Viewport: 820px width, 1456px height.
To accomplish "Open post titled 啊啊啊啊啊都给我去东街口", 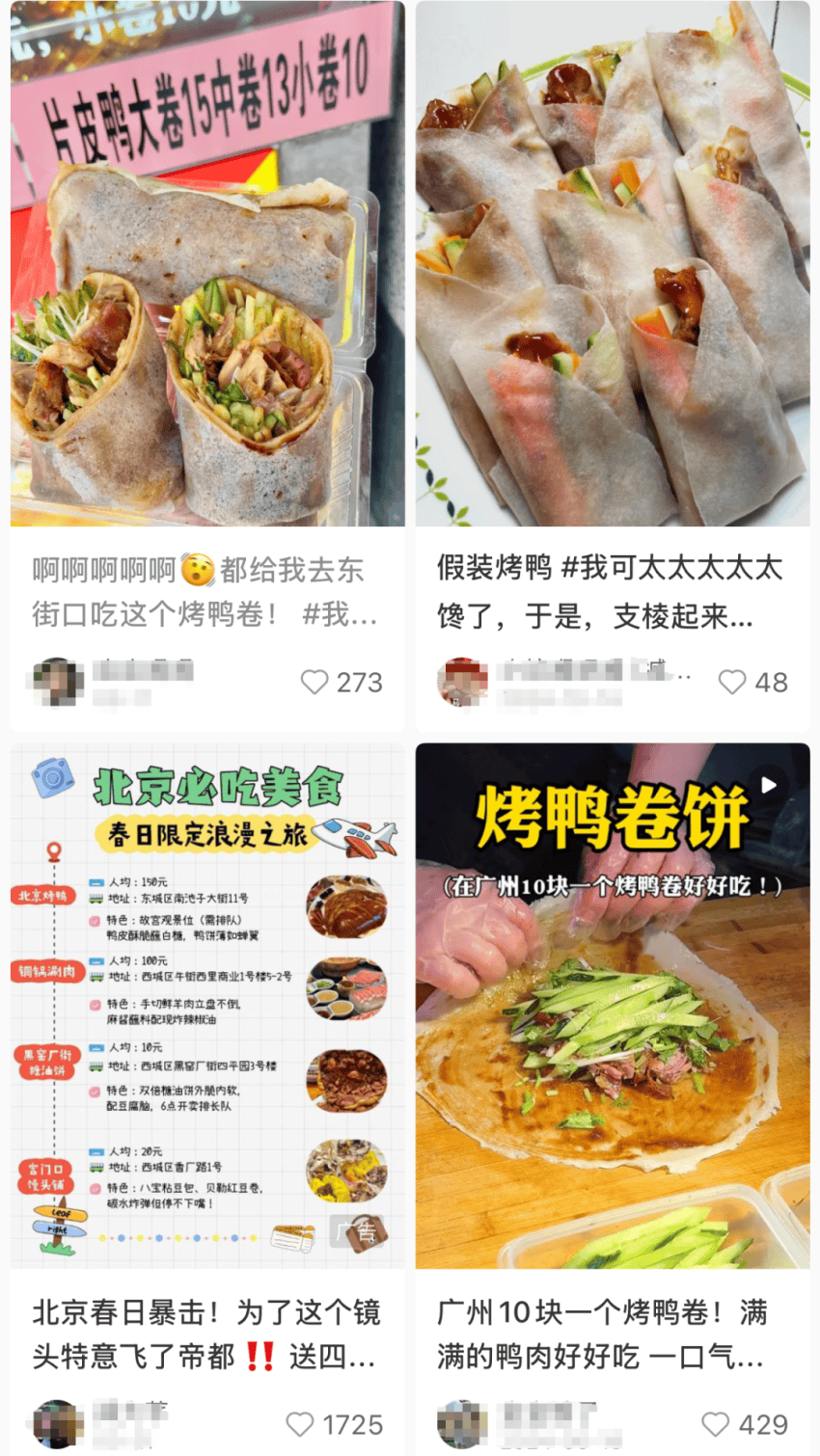I will pyautogui.click(x=205, y=591).
